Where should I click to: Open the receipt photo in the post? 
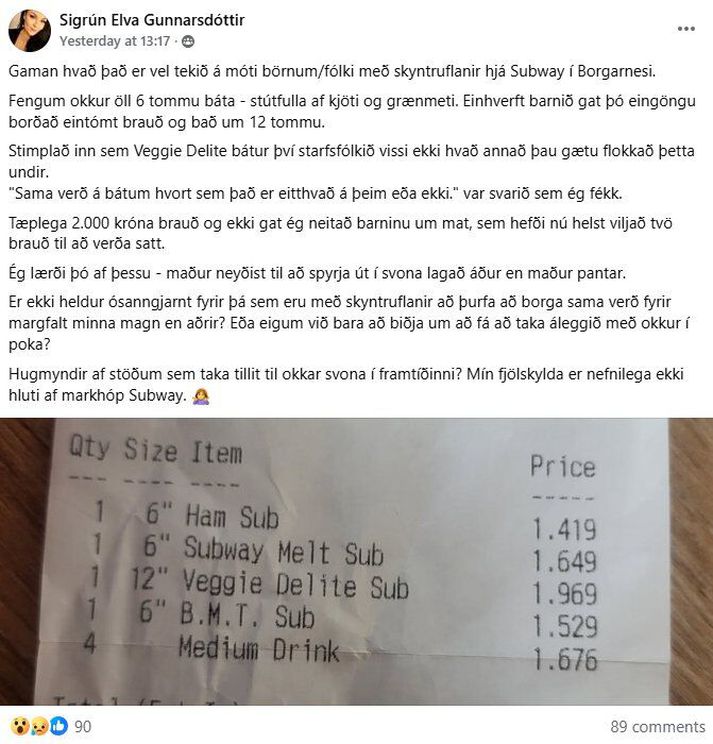coord(356,560)
